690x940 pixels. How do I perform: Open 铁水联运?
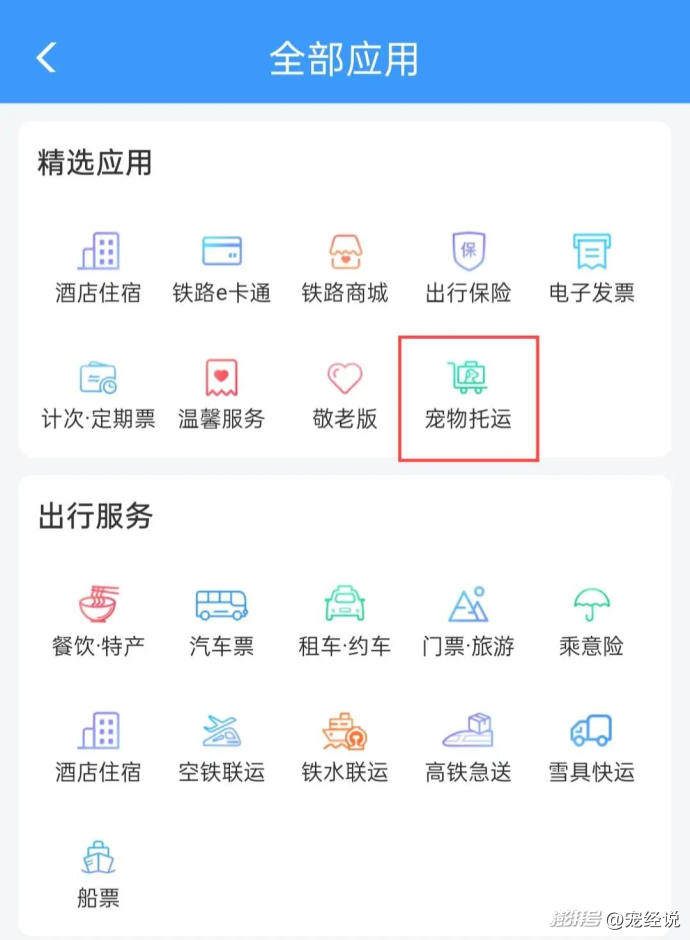pyautogui.click(x=345, y=747)
